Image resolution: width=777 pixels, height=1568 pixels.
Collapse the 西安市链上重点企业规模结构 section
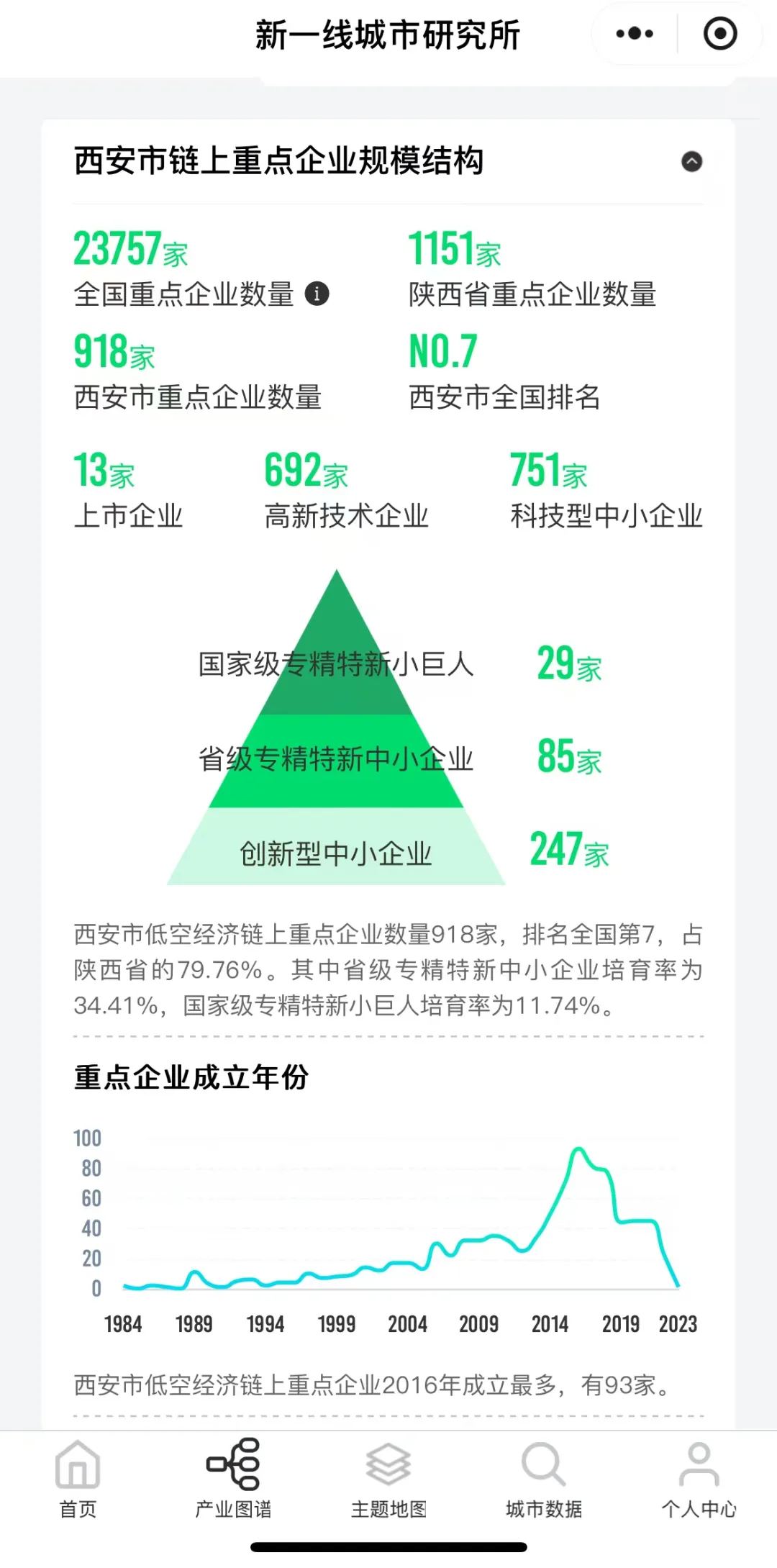tap(692, 161)
